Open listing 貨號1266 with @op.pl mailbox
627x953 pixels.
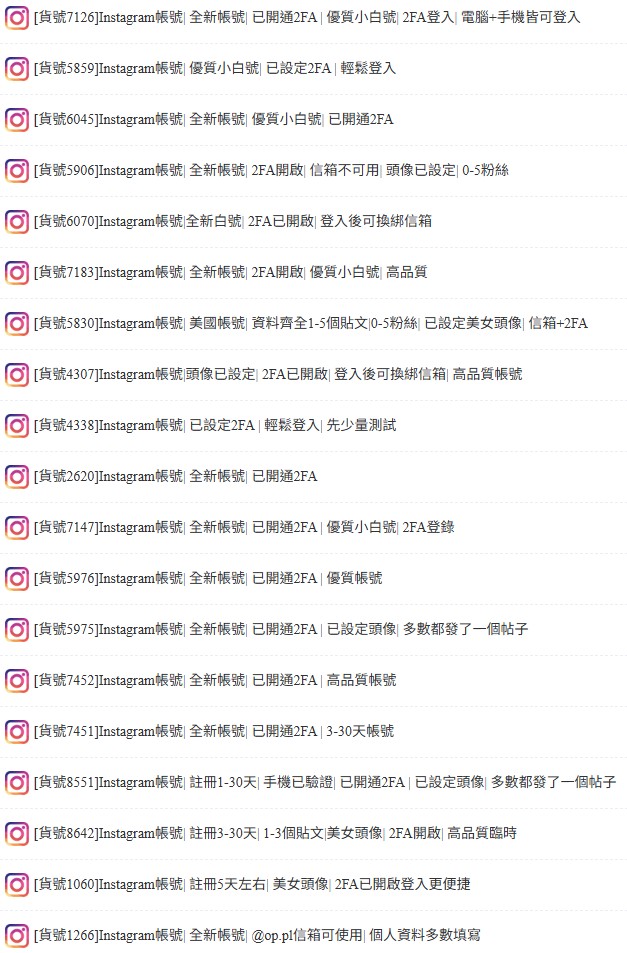(x=256, y=935)
